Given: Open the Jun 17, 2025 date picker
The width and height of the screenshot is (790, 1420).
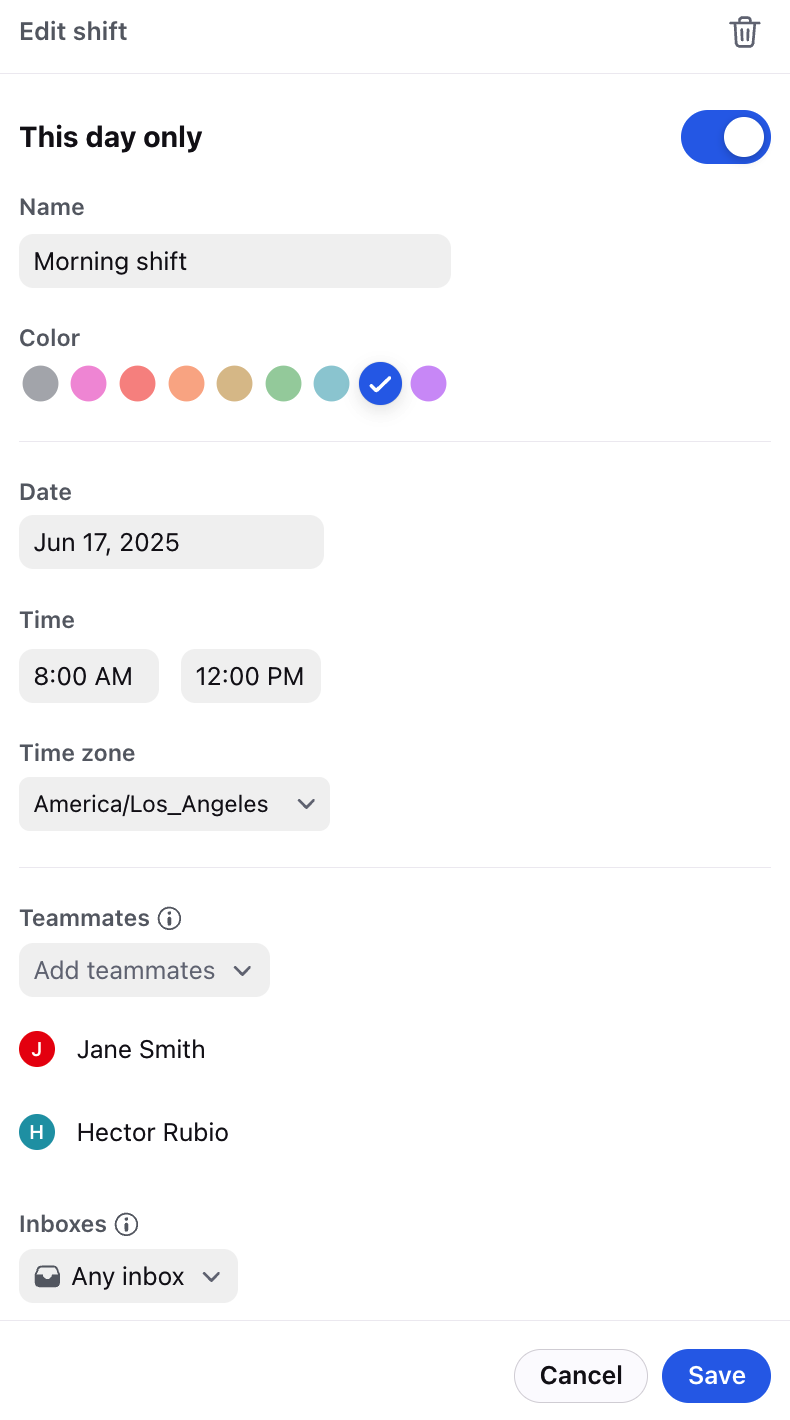Looking at the screenshot, I should pyautogui.click(x=171, y=542).
